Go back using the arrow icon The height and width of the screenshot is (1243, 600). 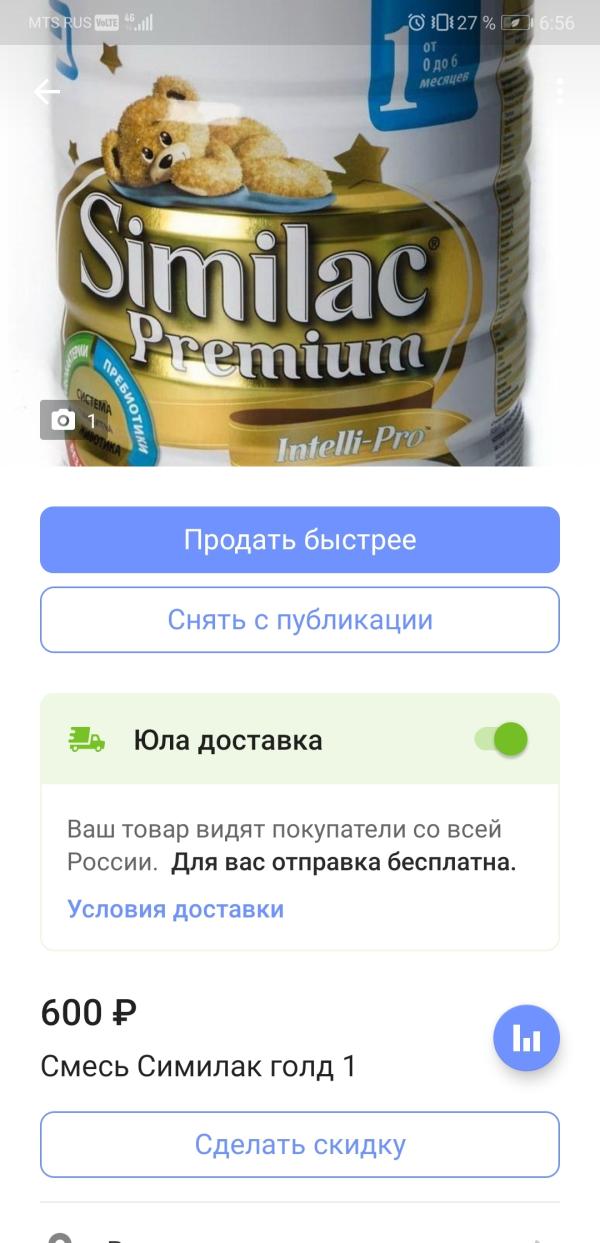click(47, 92)
